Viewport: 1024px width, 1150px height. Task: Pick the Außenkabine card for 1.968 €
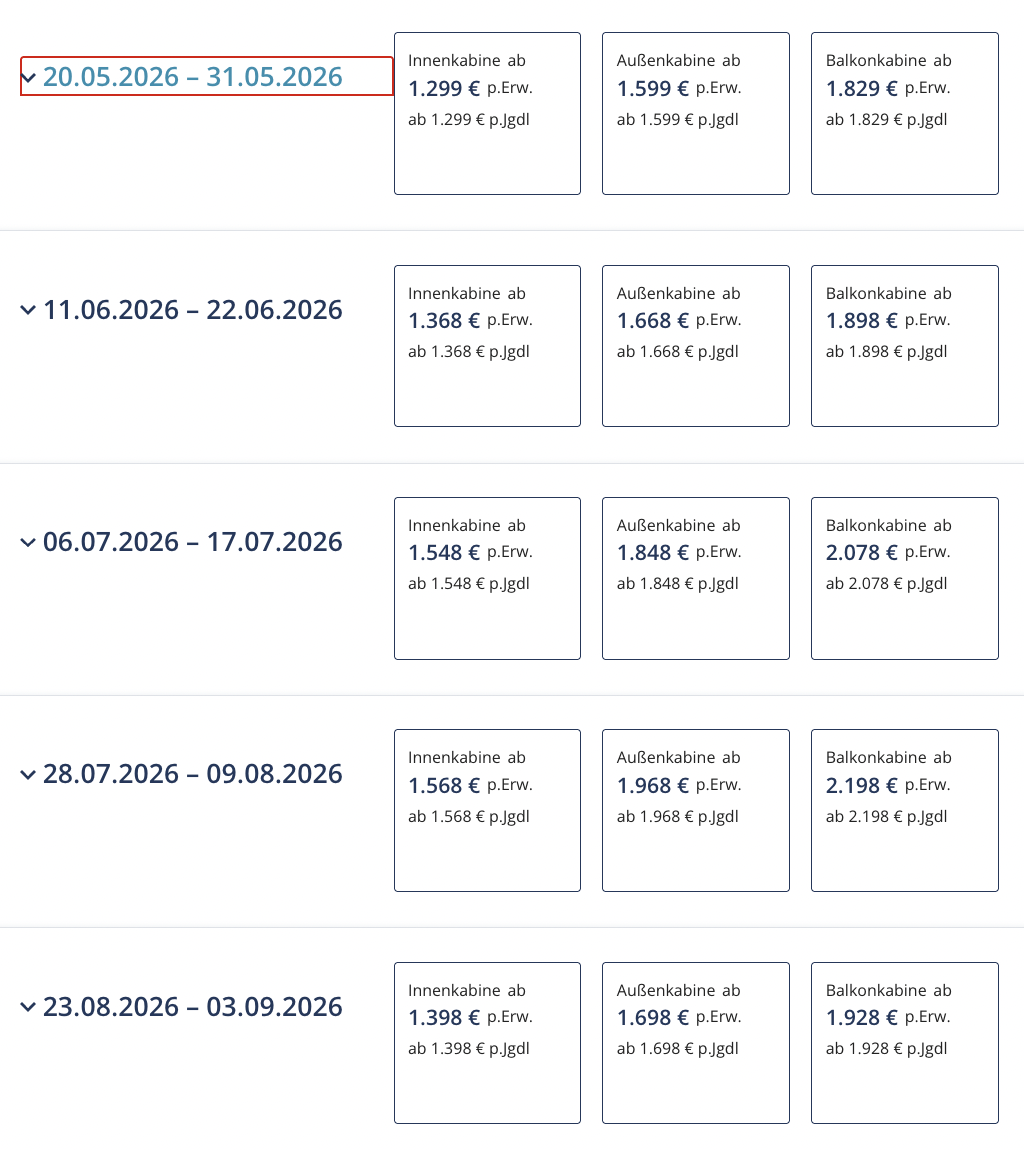pos(695,810)
